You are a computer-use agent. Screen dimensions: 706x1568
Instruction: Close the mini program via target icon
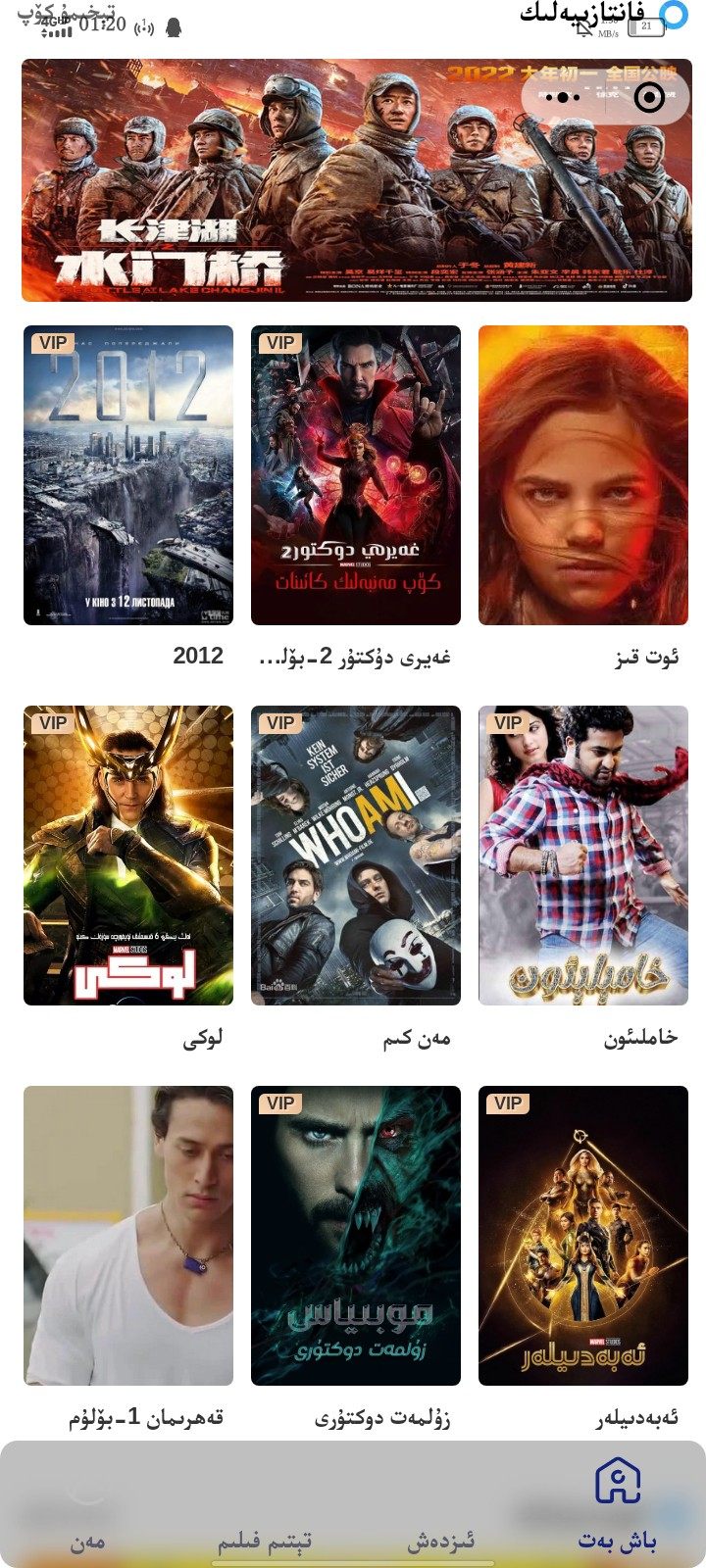point(649,96)
